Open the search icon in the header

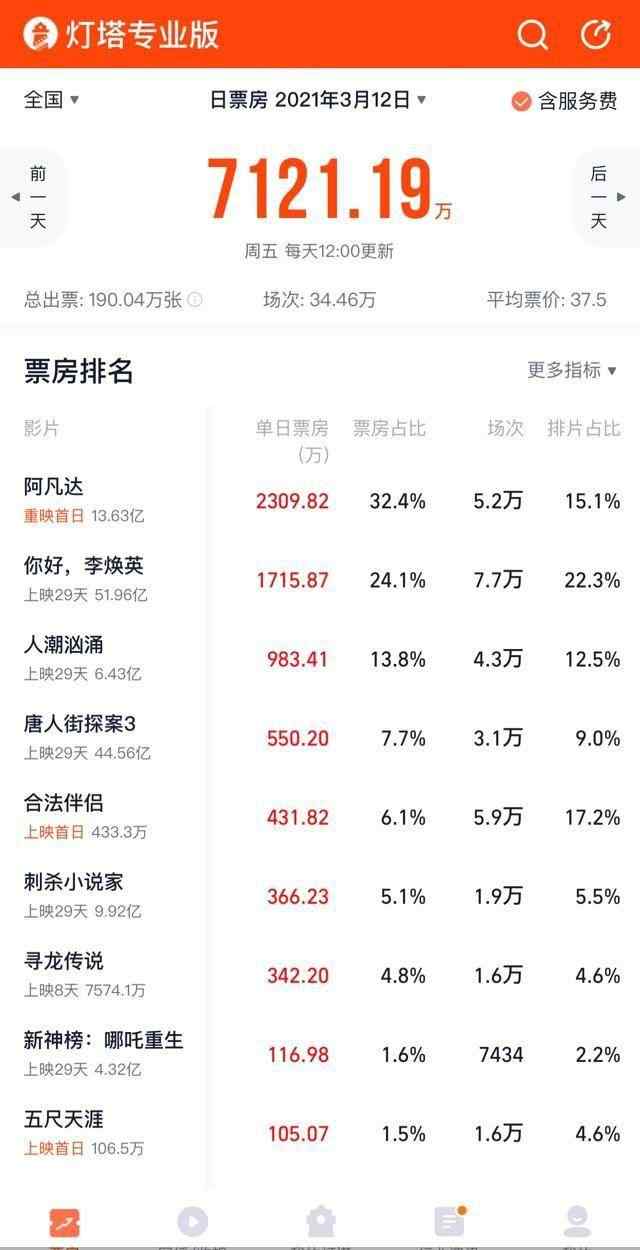[532, 35]
